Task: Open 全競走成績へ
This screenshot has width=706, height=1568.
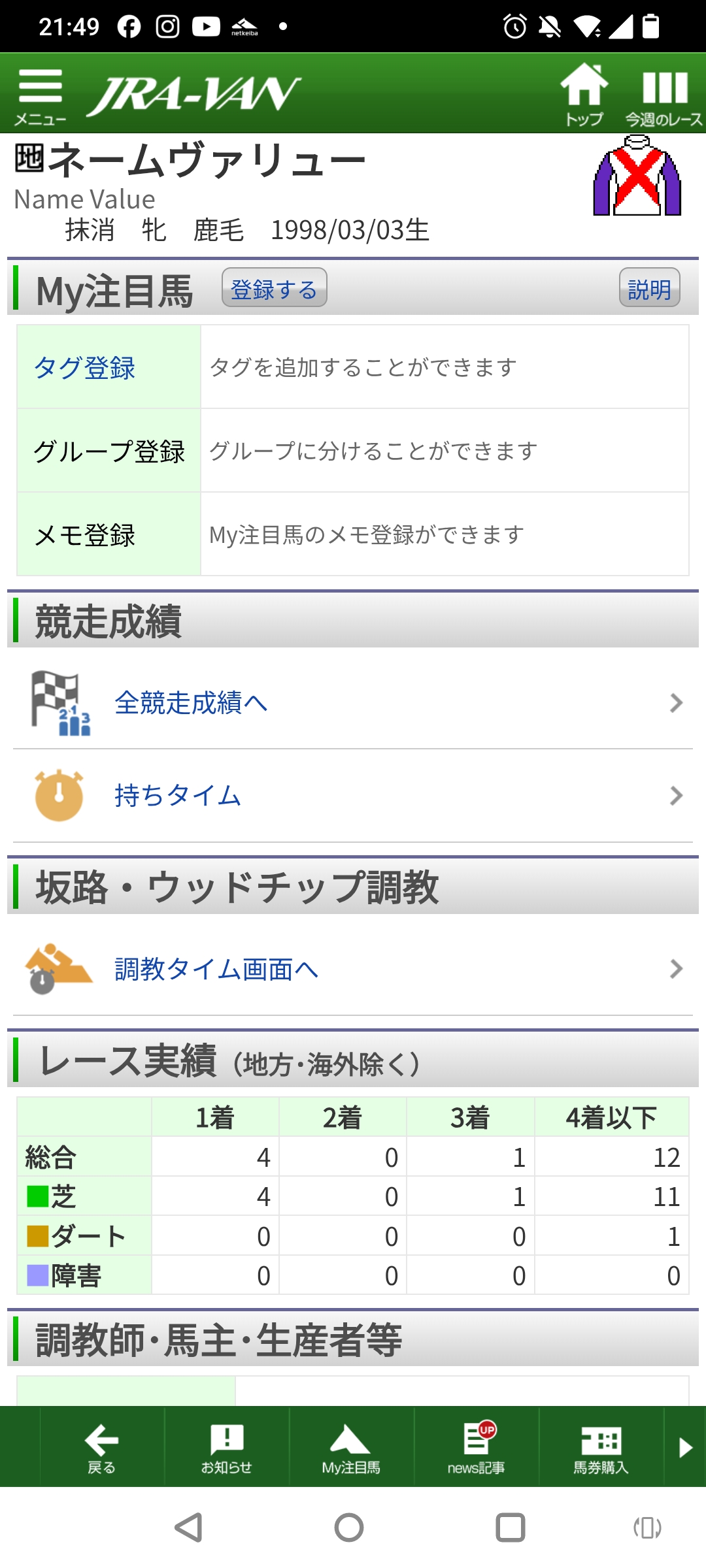Action: click(x=191, y=703)
